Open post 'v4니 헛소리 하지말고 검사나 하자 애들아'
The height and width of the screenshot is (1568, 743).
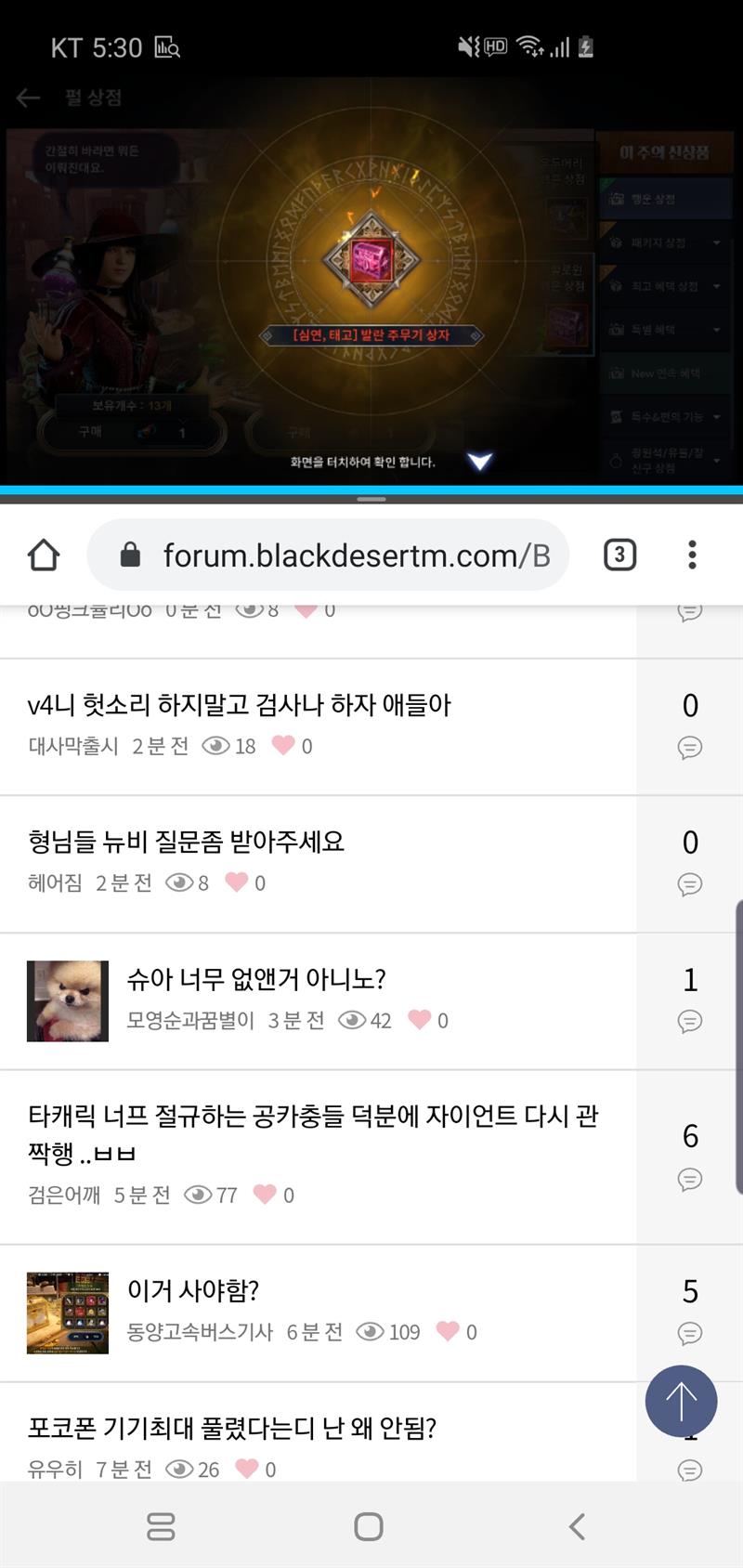[x=240, y=705]
